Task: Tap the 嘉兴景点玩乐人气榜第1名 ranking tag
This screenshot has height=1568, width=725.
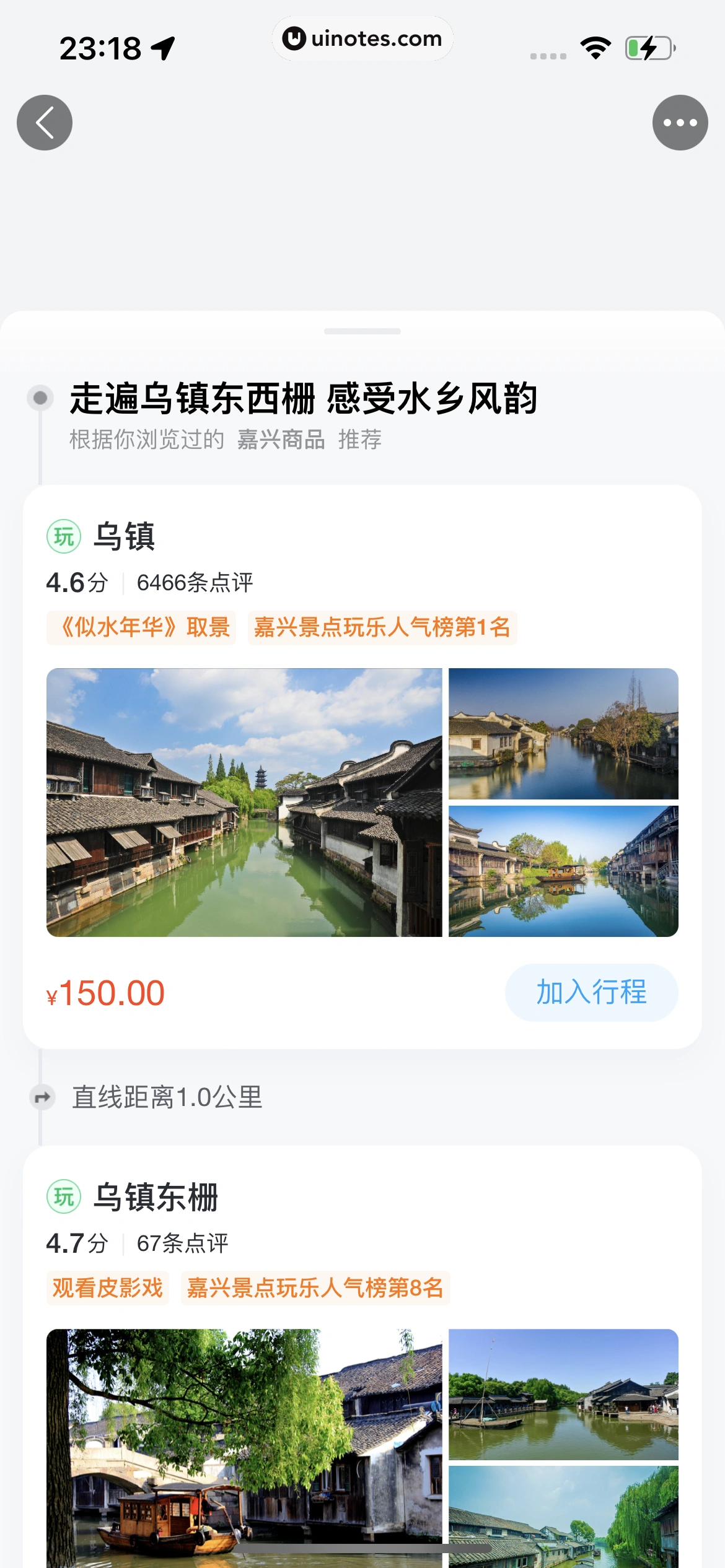Action: [x=382, y=627]
